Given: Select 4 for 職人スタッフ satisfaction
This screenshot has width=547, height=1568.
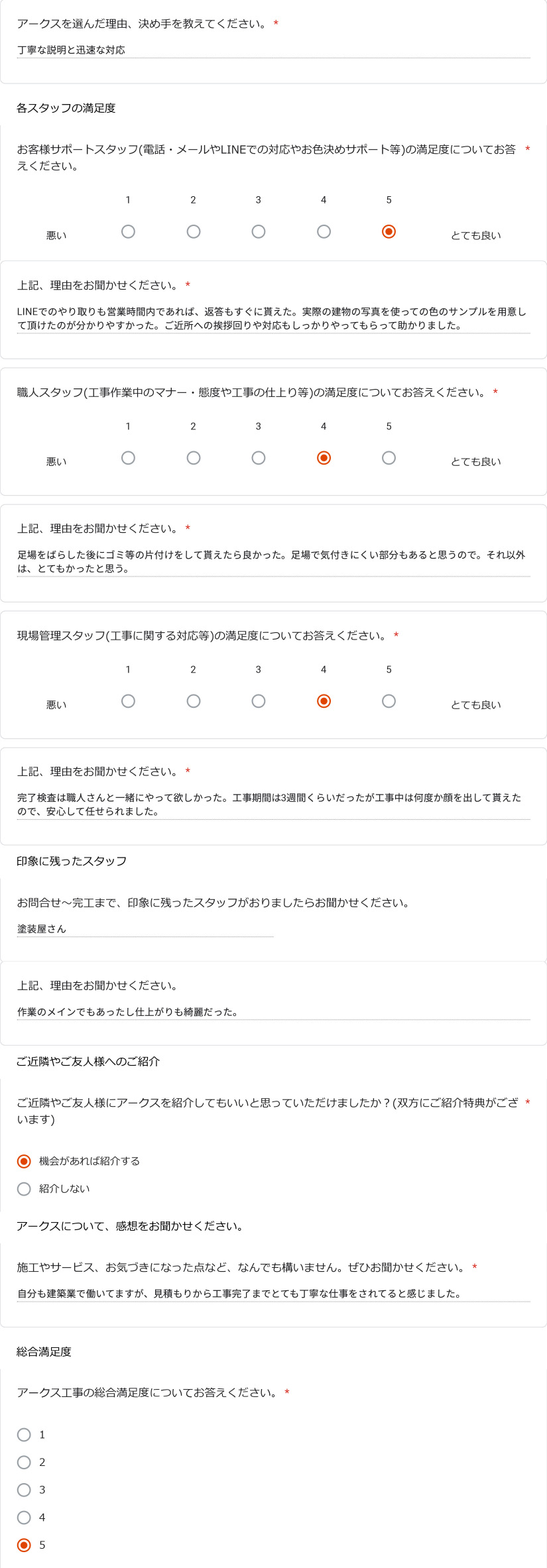Looking at the screenshot, I should [324, 458].
